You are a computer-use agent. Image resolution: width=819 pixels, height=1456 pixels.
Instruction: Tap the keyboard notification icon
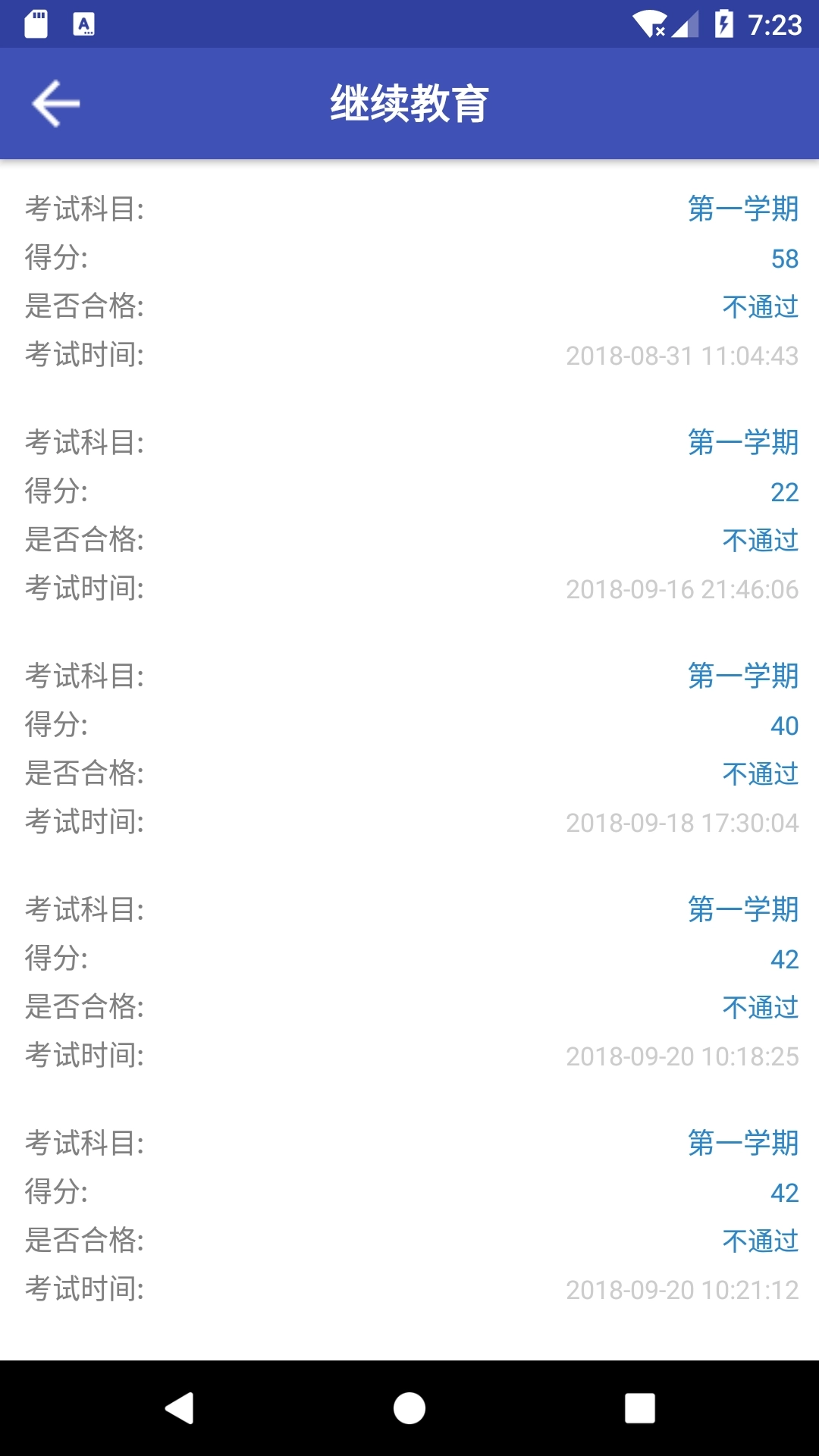(83, 25)
